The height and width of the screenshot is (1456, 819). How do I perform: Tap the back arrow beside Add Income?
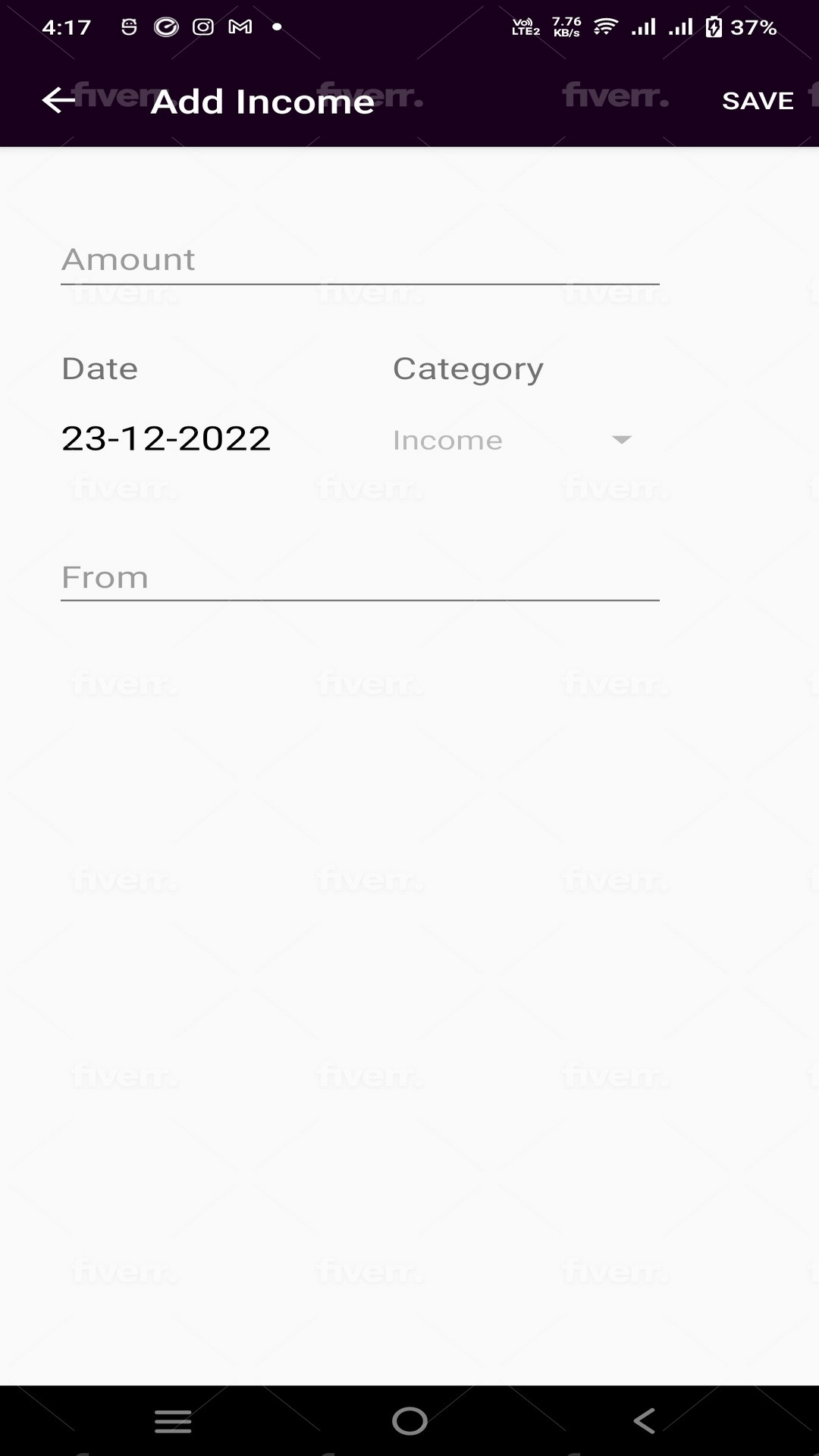click(x=59, y=99)
